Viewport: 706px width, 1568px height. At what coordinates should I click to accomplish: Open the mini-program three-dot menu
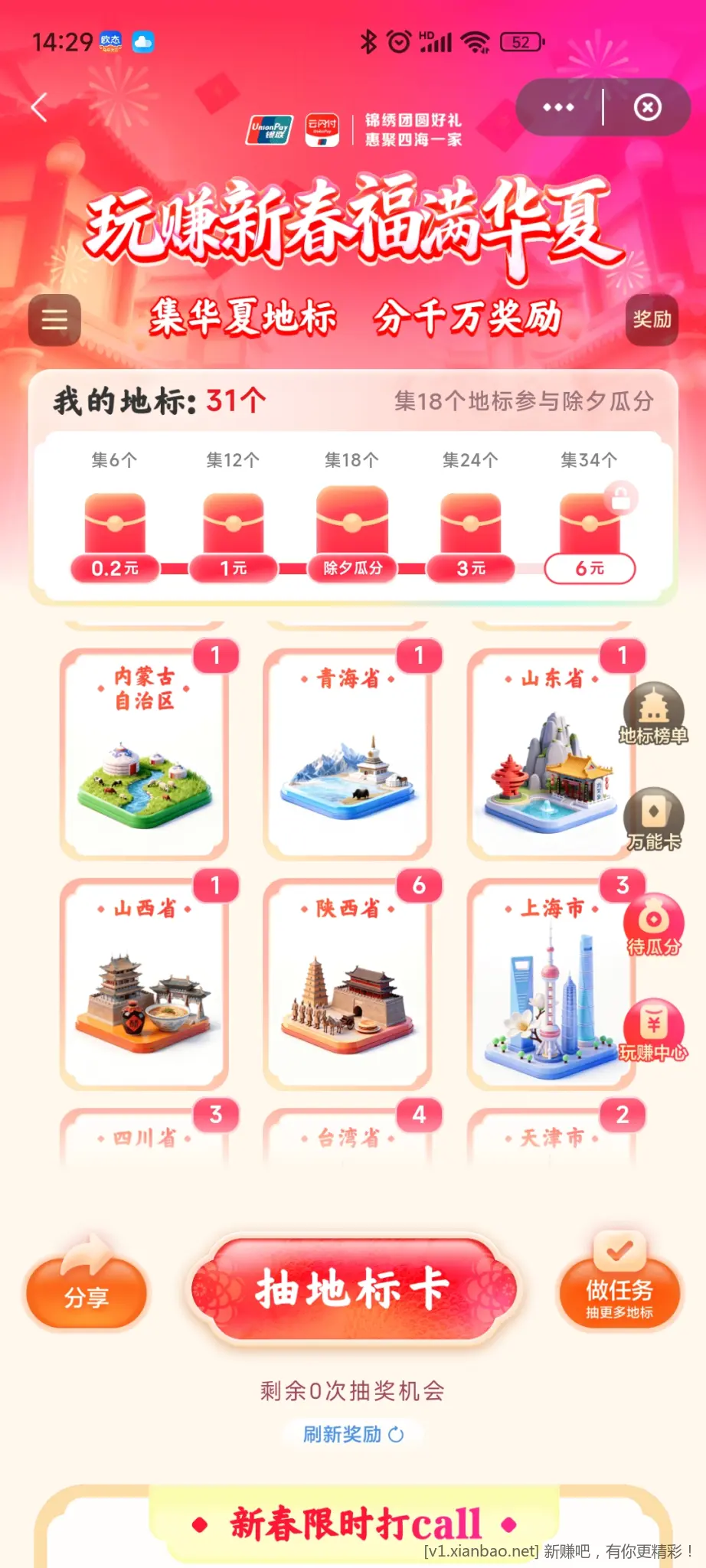pyautogui.click(x=558, y=107)
